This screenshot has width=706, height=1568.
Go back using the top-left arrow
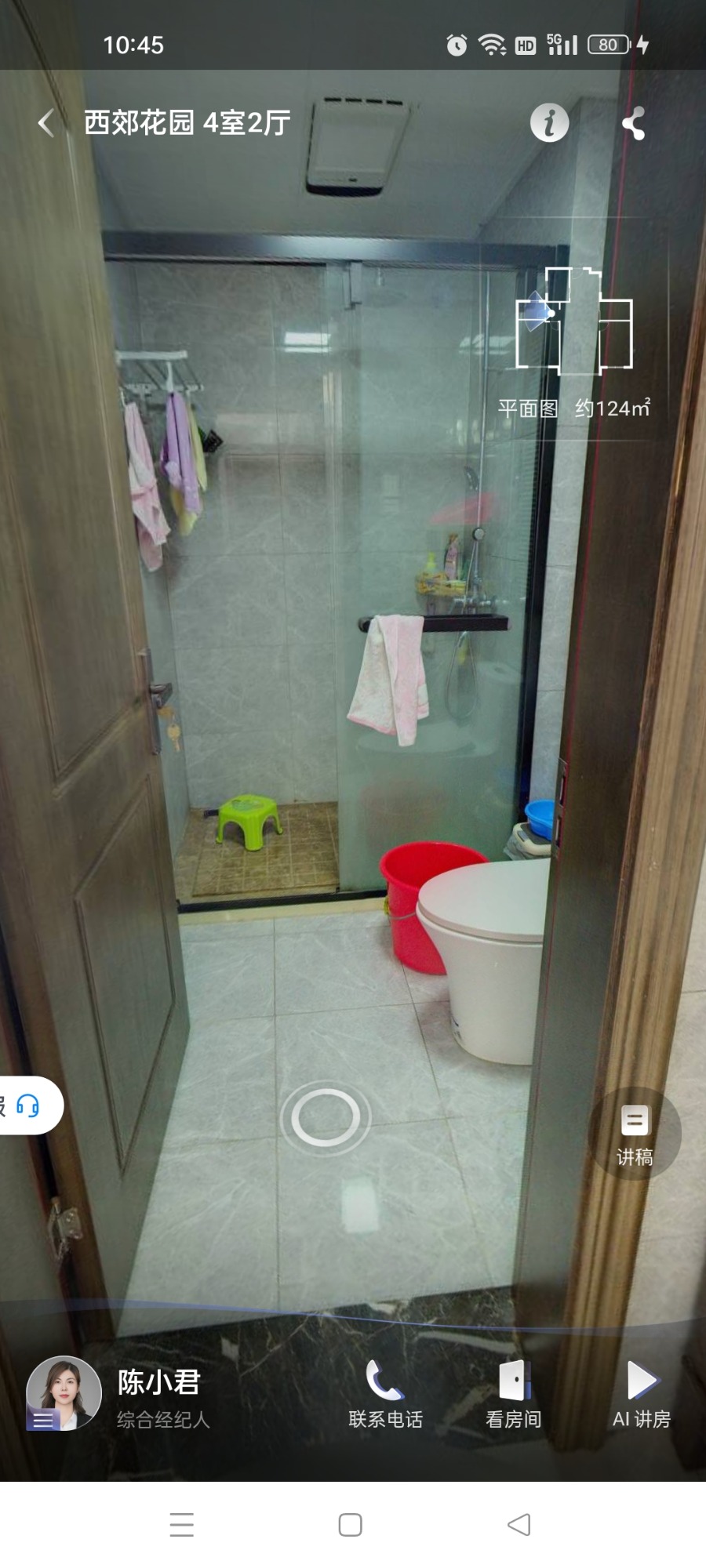(46, 123)
